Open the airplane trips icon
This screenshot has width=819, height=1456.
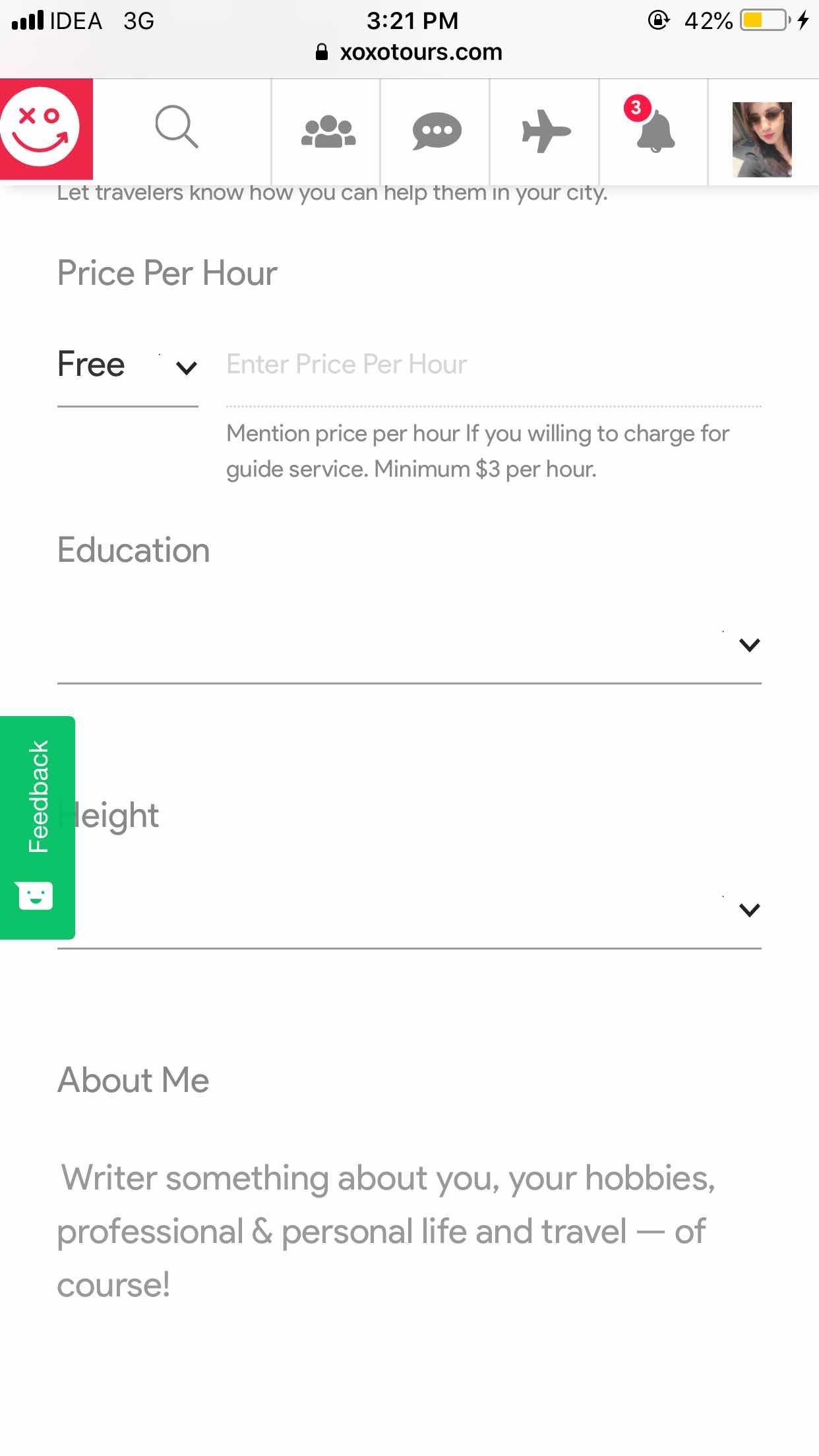tap(546, 131)
